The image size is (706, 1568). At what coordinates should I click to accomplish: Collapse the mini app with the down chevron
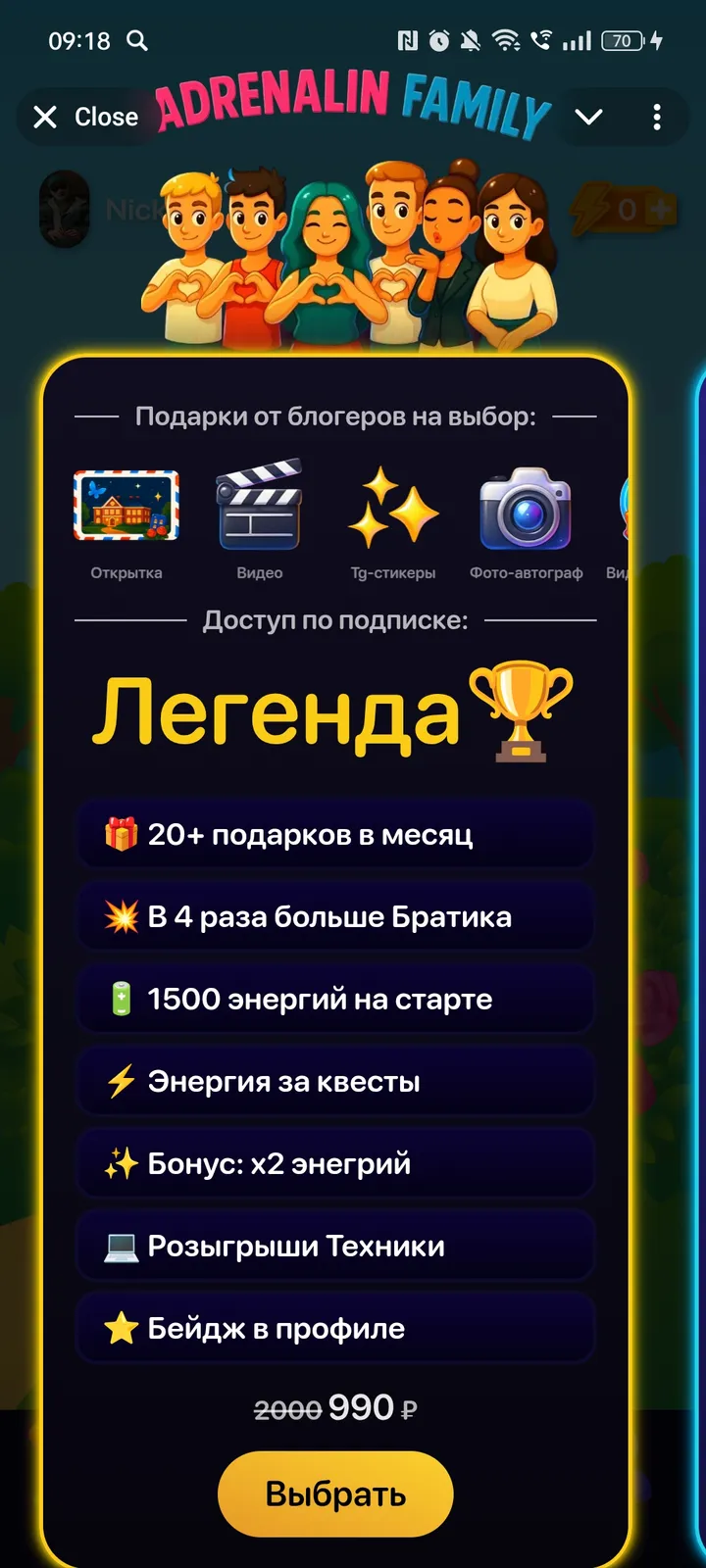pos(588,117)
